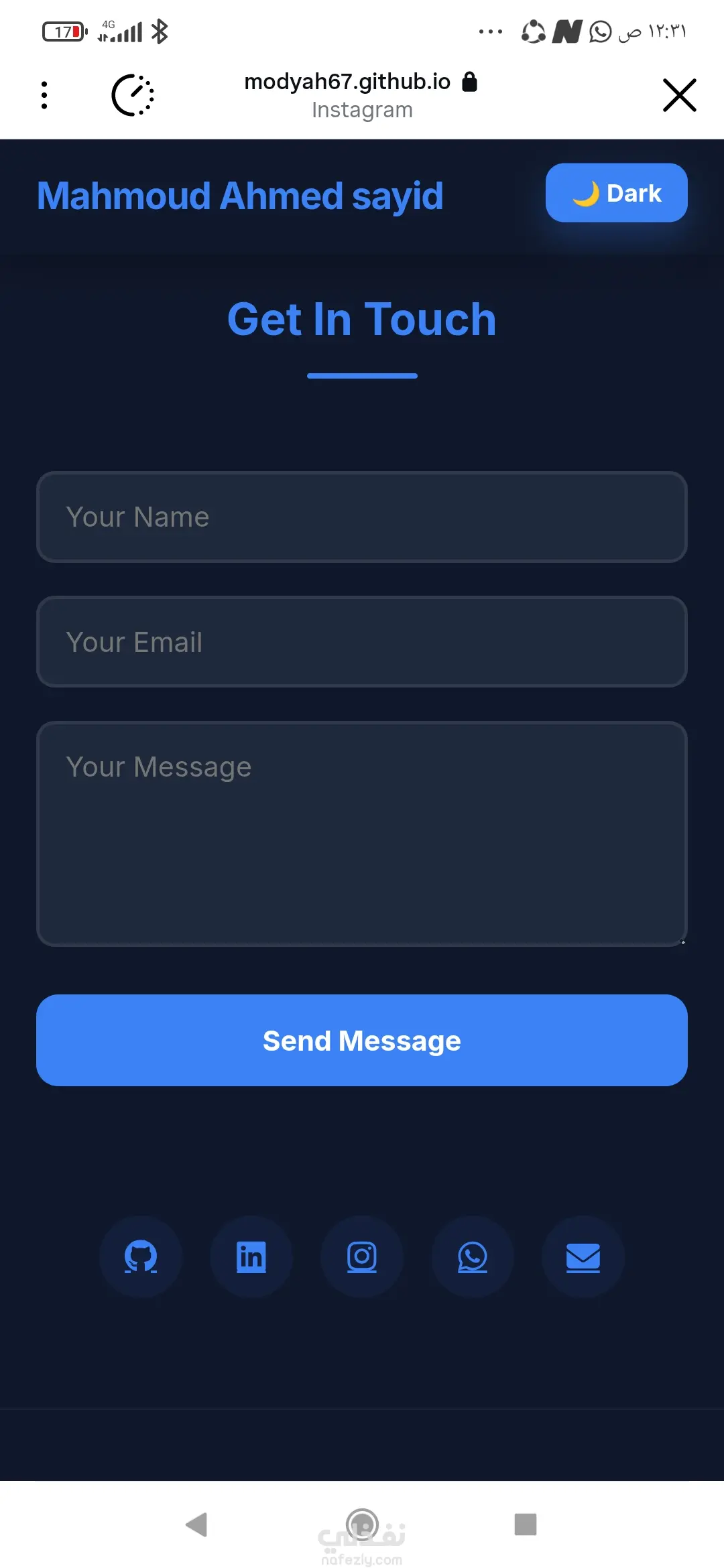Close the in-app browser
This screenshot has width=724, height=1568.
pos(679,95)
